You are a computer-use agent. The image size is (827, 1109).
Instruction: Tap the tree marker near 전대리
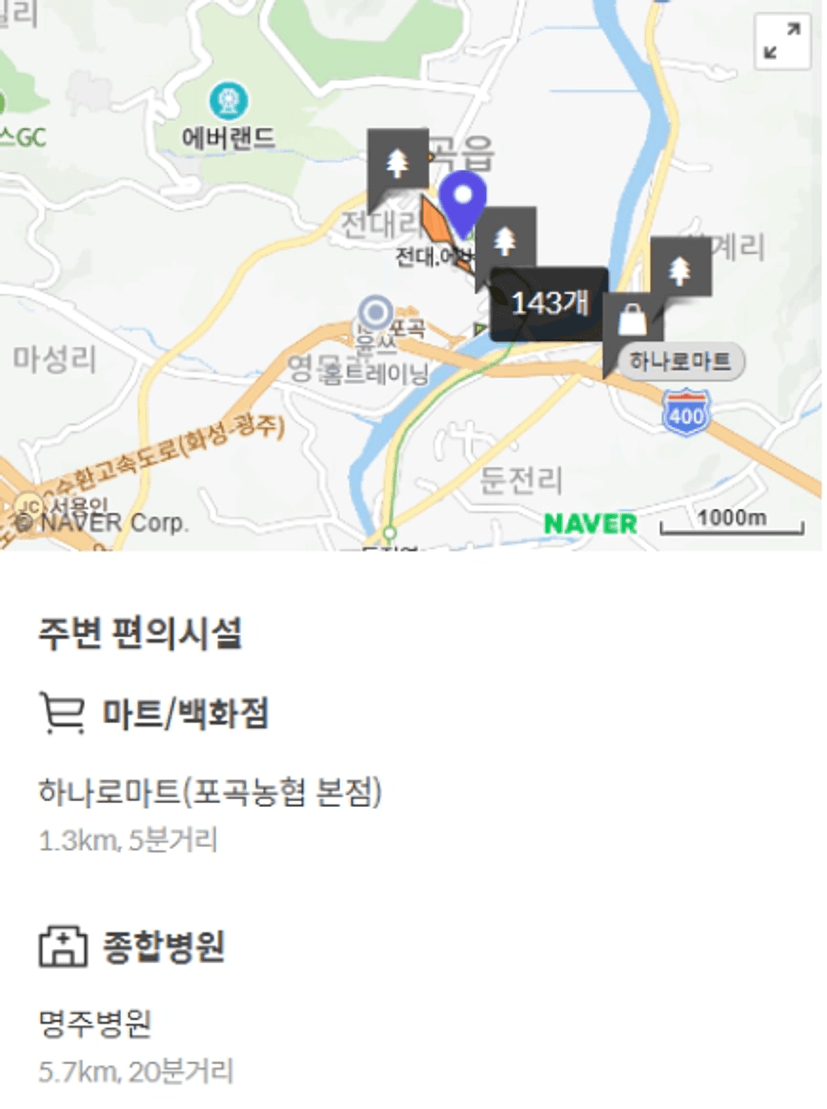tap(398, 160)
